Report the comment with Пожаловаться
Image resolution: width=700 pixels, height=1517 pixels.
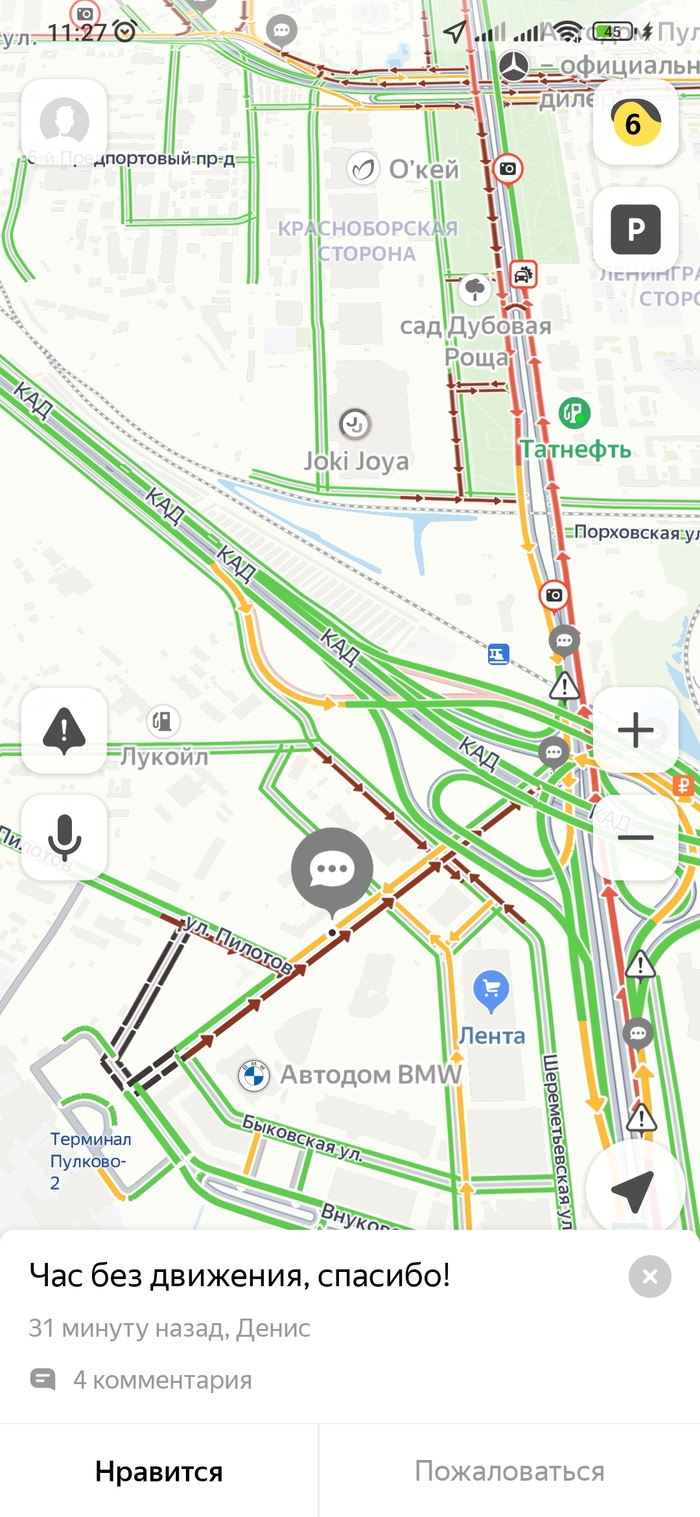coord(509,1471)
